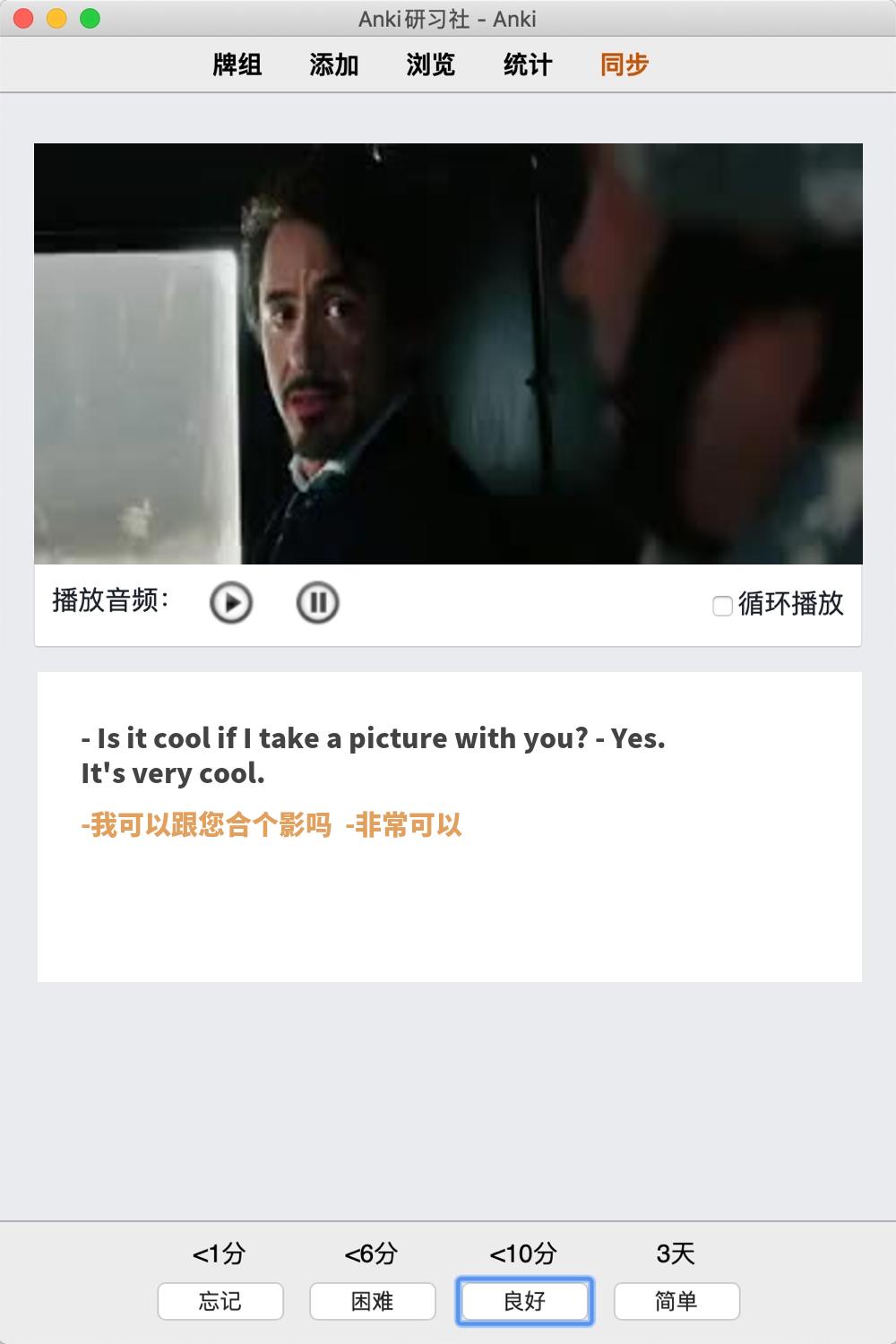Close the Anki window
This screenshot has height=1344, width=896.
click(x=24, y=19)
